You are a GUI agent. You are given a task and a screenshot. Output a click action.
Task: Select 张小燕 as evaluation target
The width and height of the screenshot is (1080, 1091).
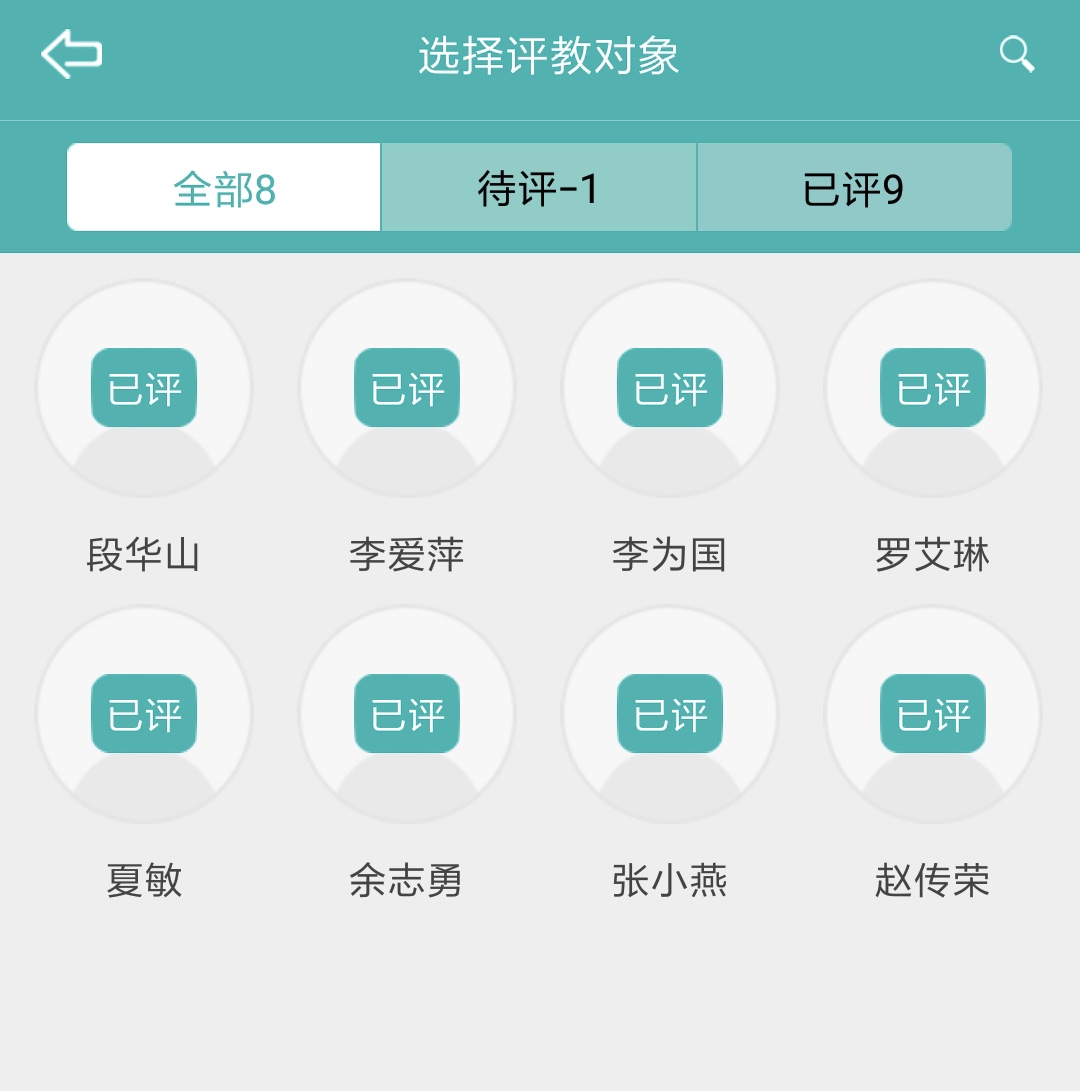(670, 715)
